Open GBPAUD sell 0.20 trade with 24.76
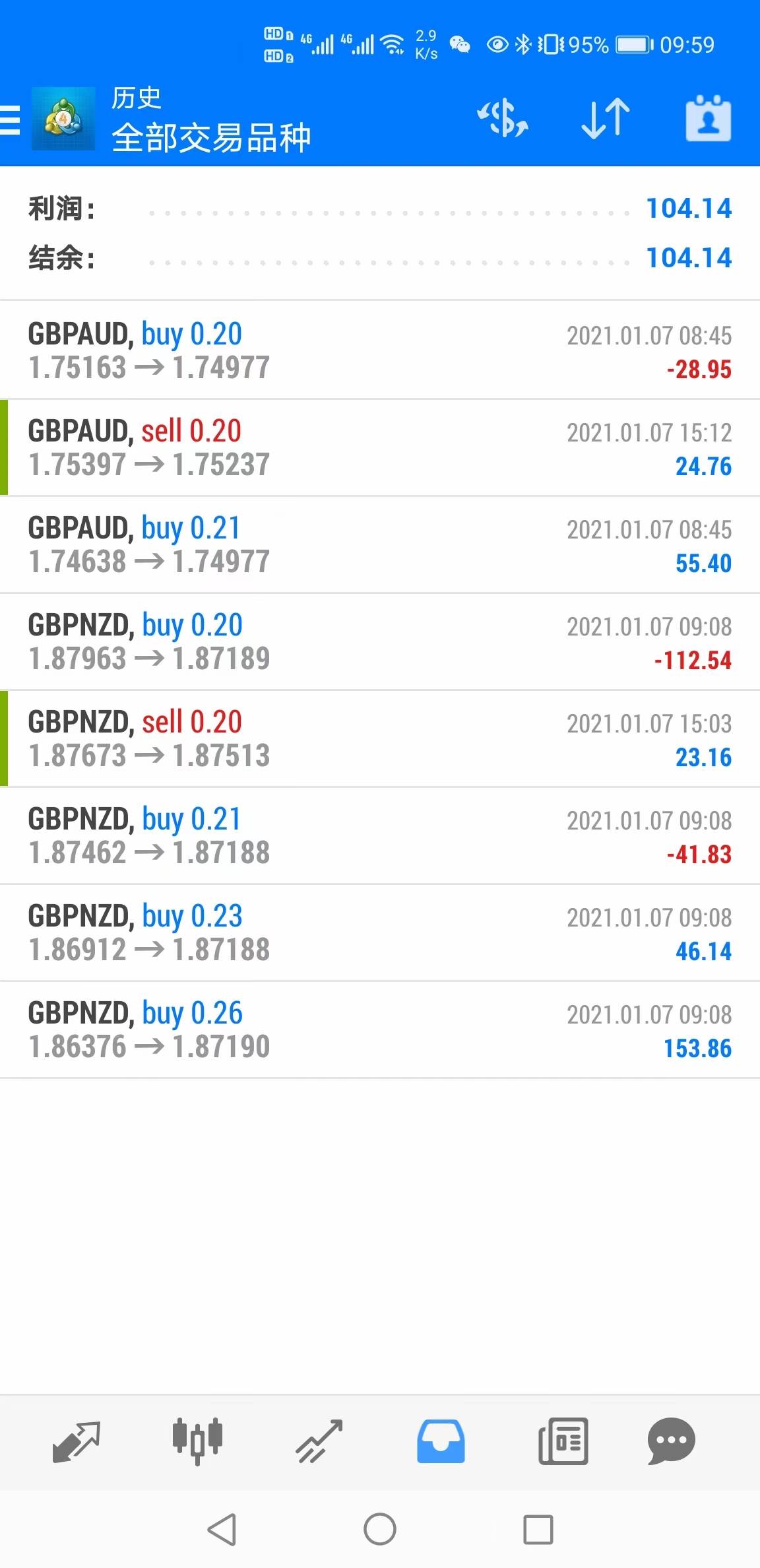760x1568 pixels. coord(380,447)
